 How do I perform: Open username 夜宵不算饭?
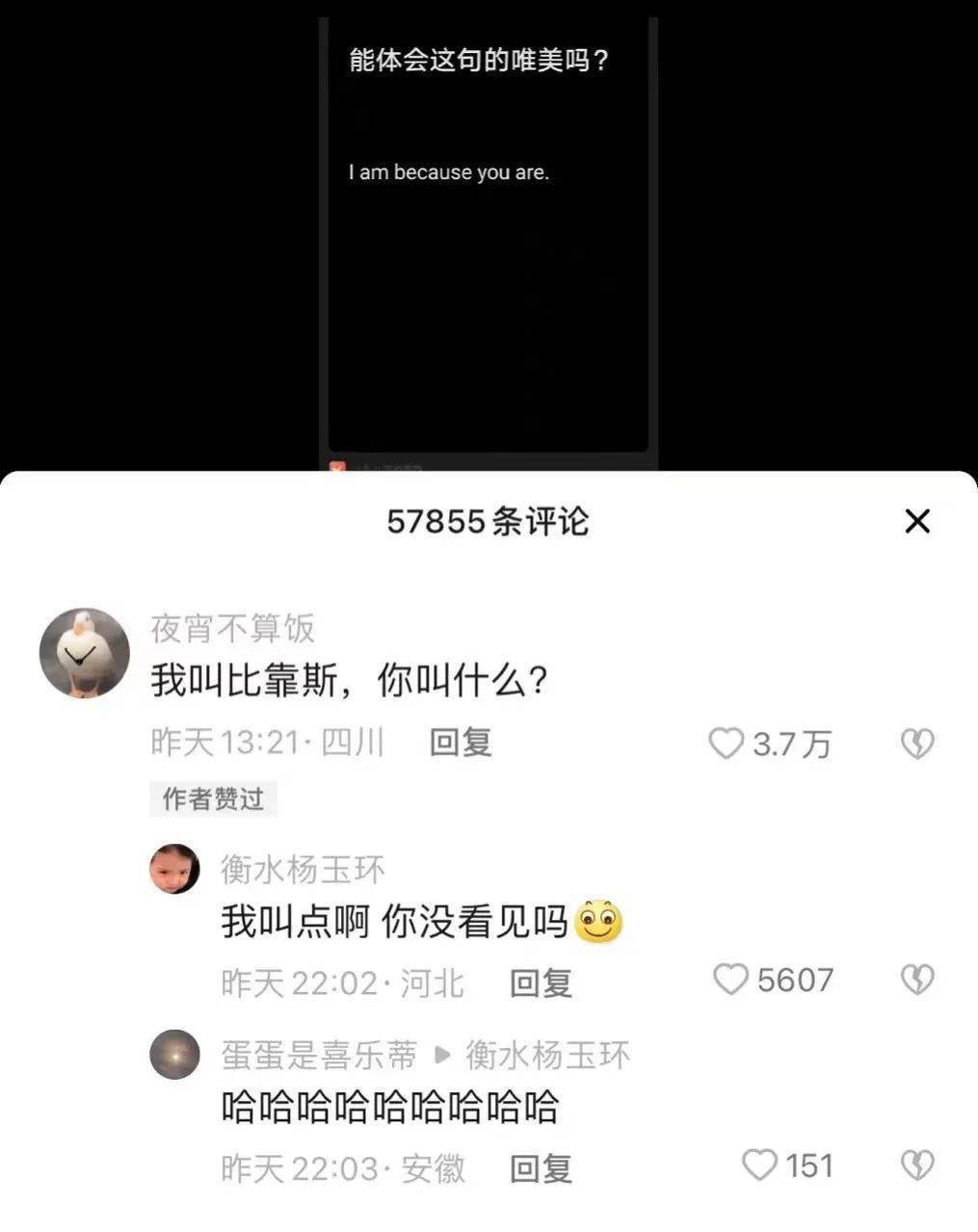[232, 629]
